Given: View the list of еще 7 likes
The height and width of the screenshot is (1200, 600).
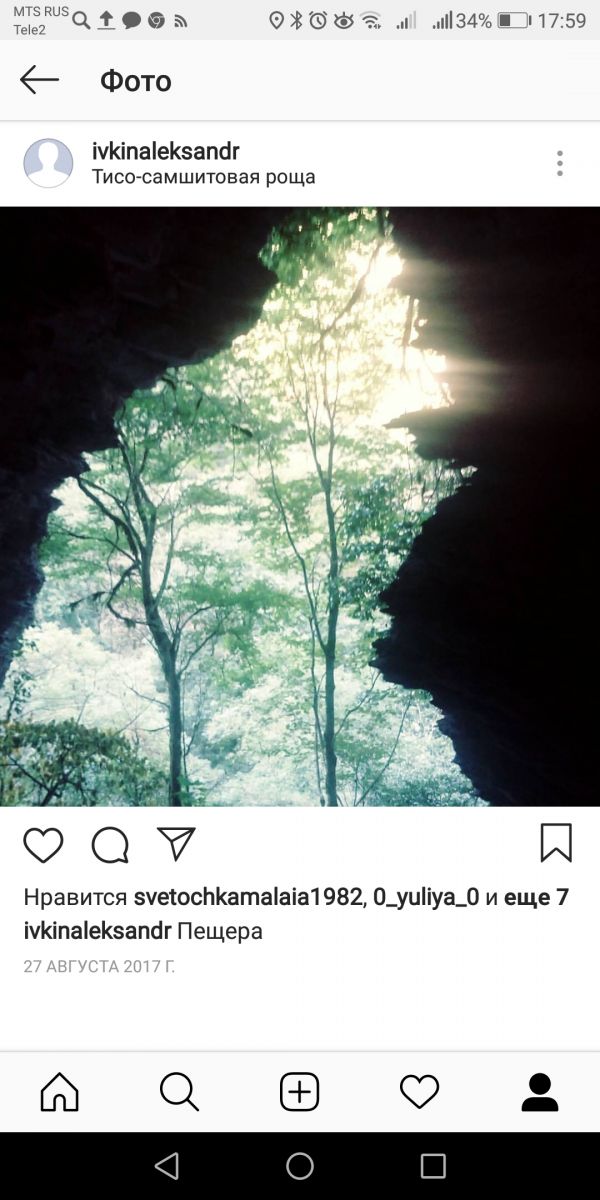Looking at the screenshot, I should pyautogui.click(x=536, y=897).
